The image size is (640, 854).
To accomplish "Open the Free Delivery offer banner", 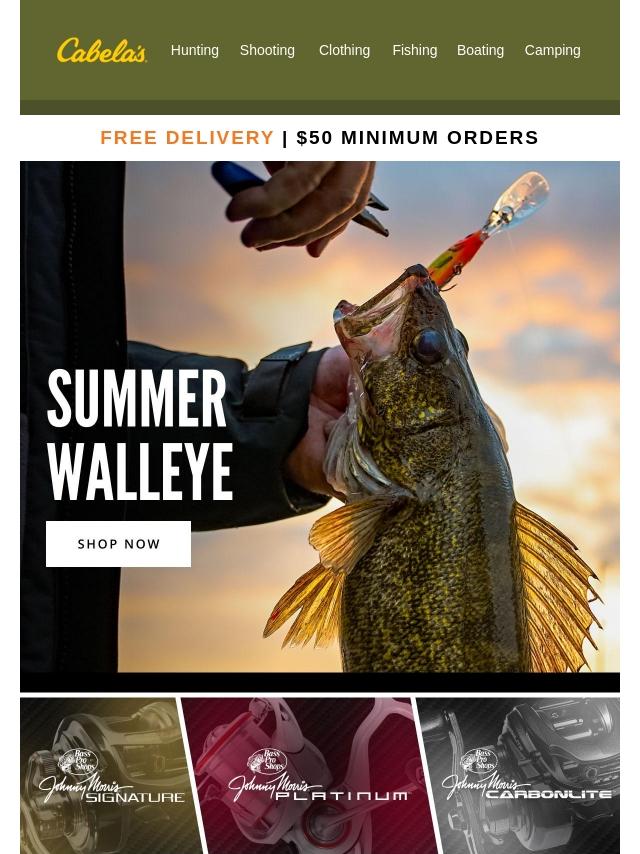I will click(x=319, y=137).
